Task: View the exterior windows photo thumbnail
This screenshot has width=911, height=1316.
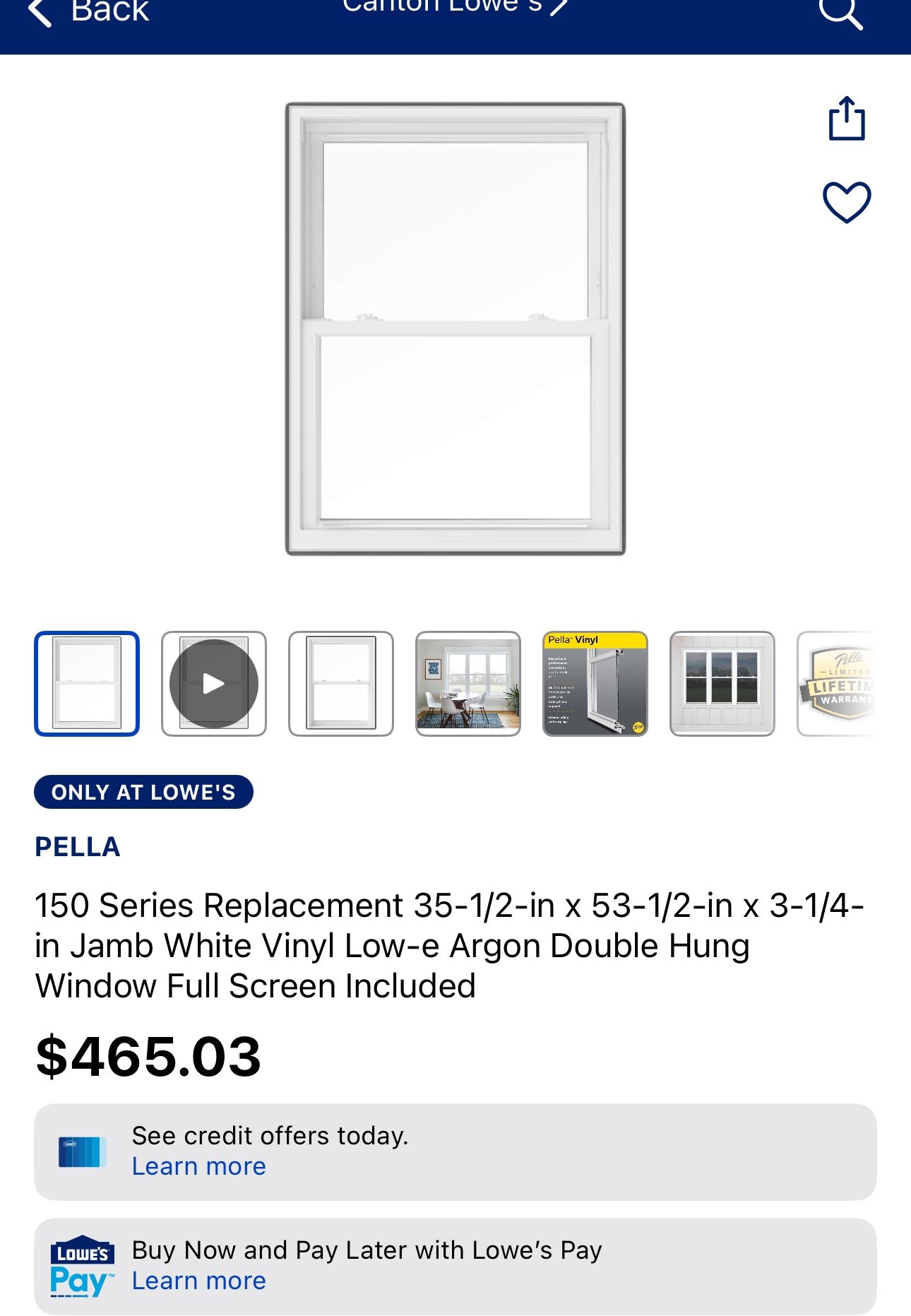Action: tap(722, 684)
